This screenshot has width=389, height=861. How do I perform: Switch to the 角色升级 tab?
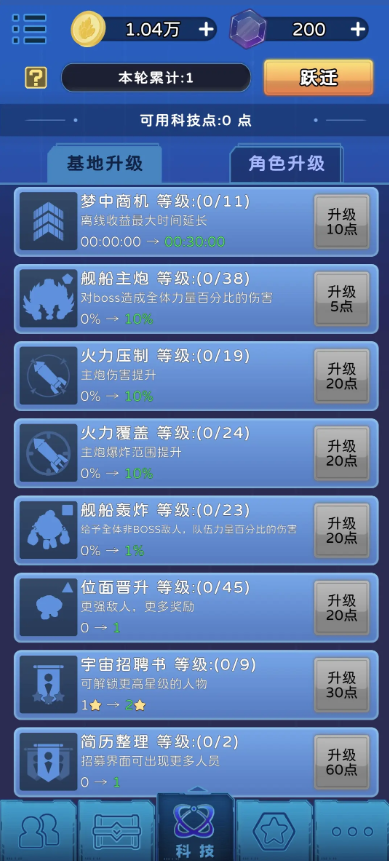pyautogui.click(x=286, y=164)
